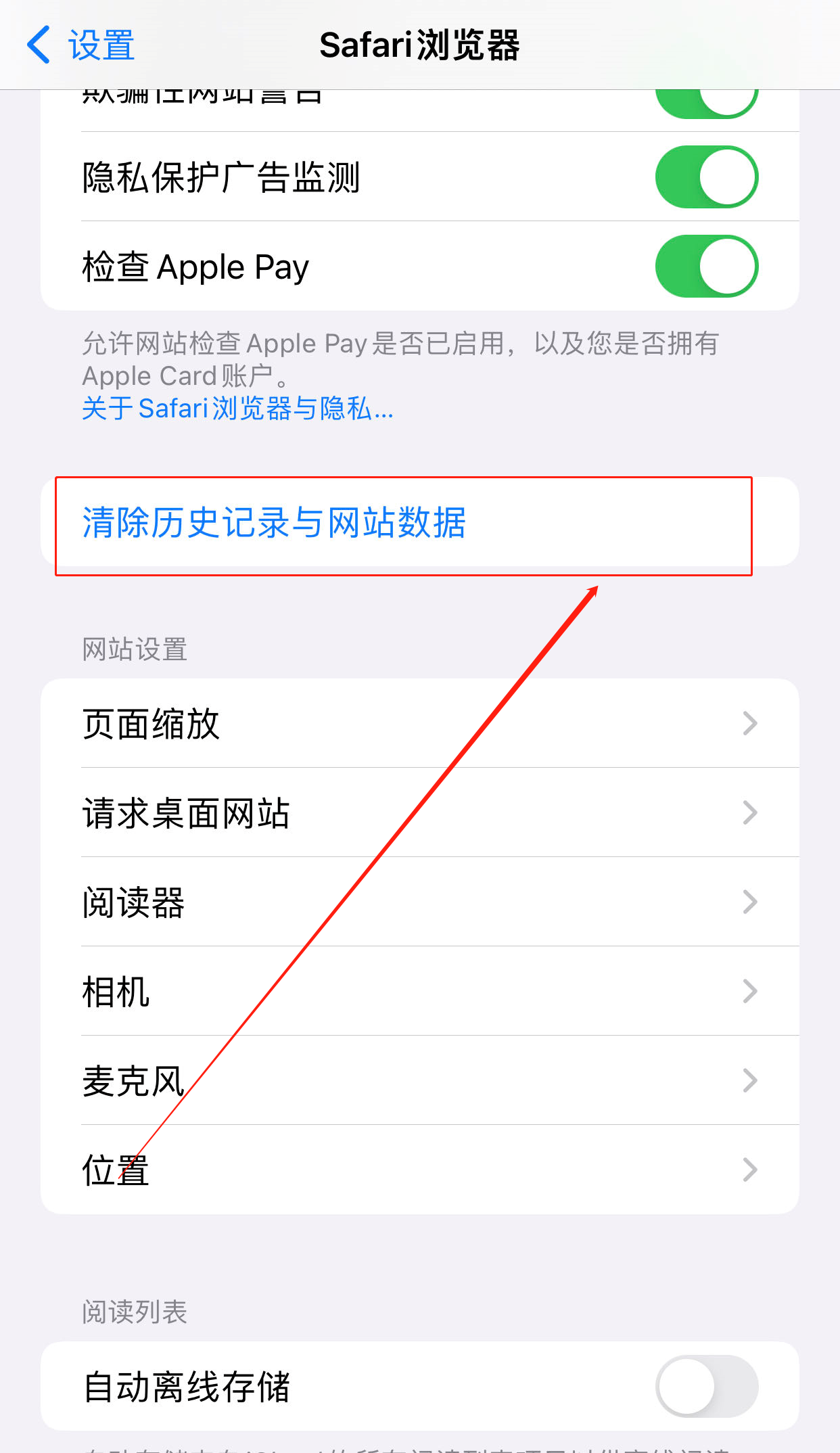Disable 检查 Apple Pay switch
Image resolution: width=840 pixels, height=1453 pixels.
(707, 267)
